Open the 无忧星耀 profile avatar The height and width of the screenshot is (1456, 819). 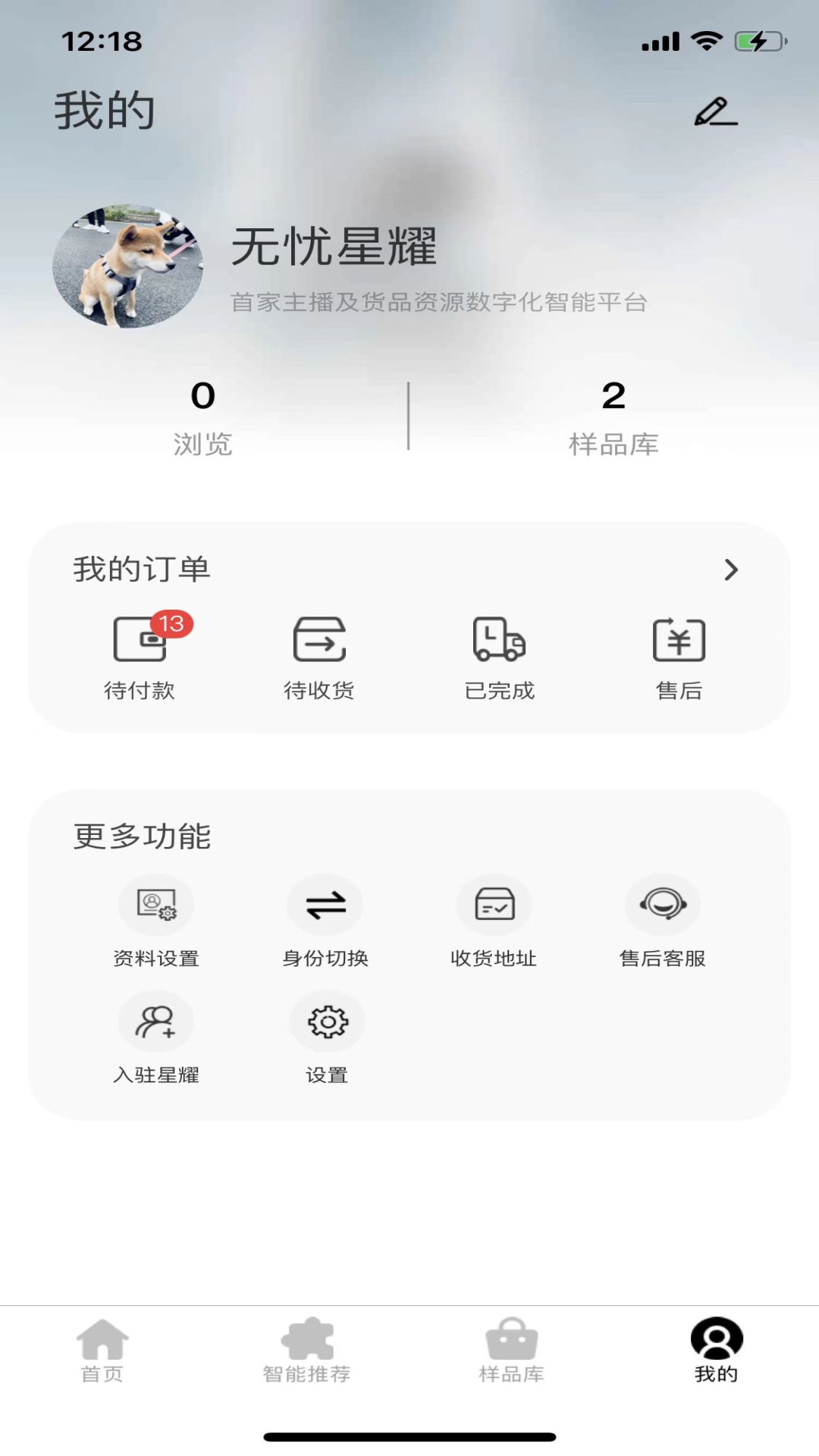pyautogui.click(x=127, y=265)
